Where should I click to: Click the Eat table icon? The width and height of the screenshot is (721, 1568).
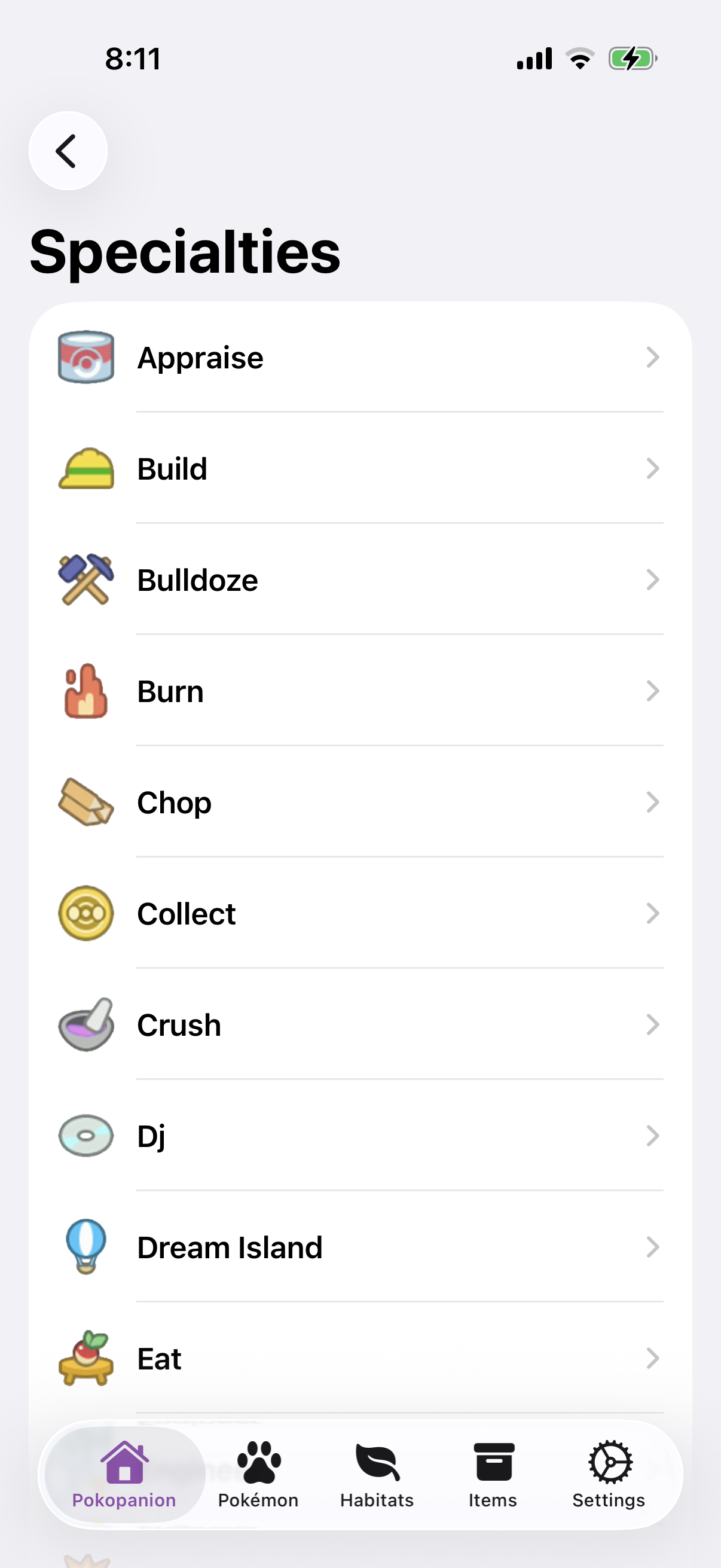pyautogui.click(x=85, y=1357)
